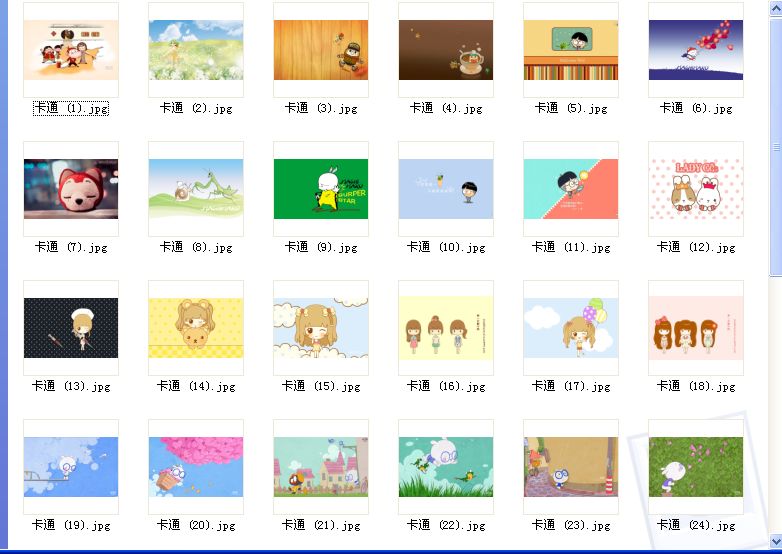Select the 卡通 (7).jpg image

(70, 189)
